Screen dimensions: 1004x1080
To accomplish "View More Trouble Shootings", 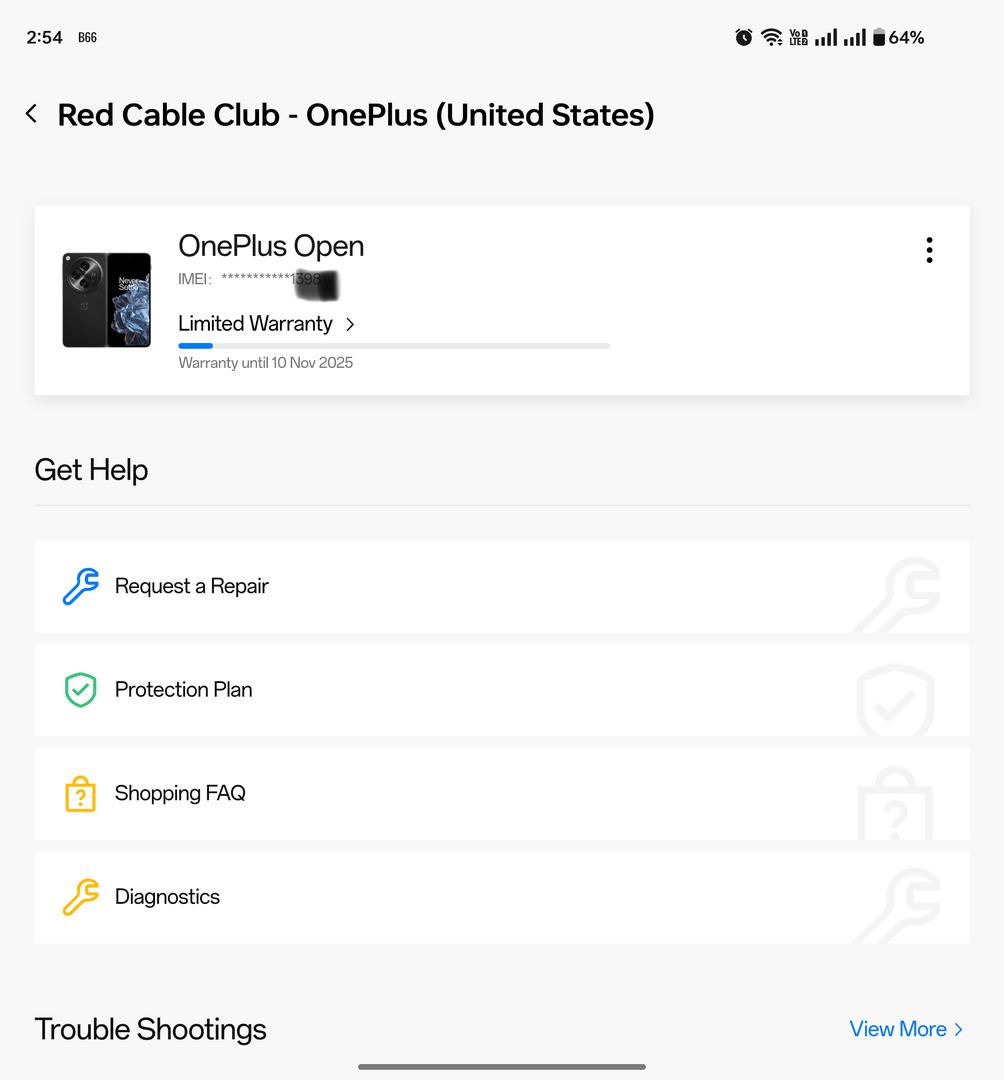I will (905, 1029).
